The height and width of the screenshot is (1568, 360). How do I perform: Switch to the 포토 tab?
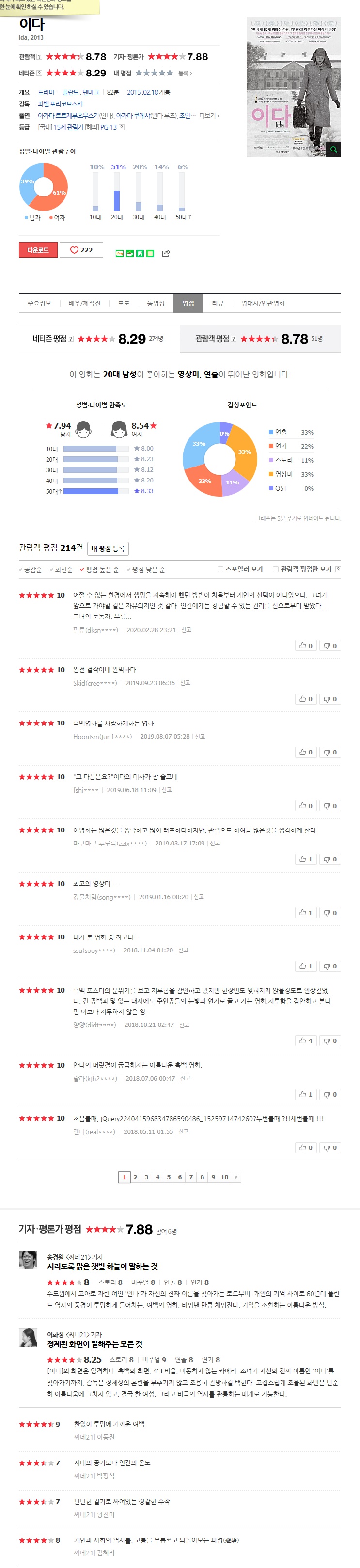(x=124, y=303)
